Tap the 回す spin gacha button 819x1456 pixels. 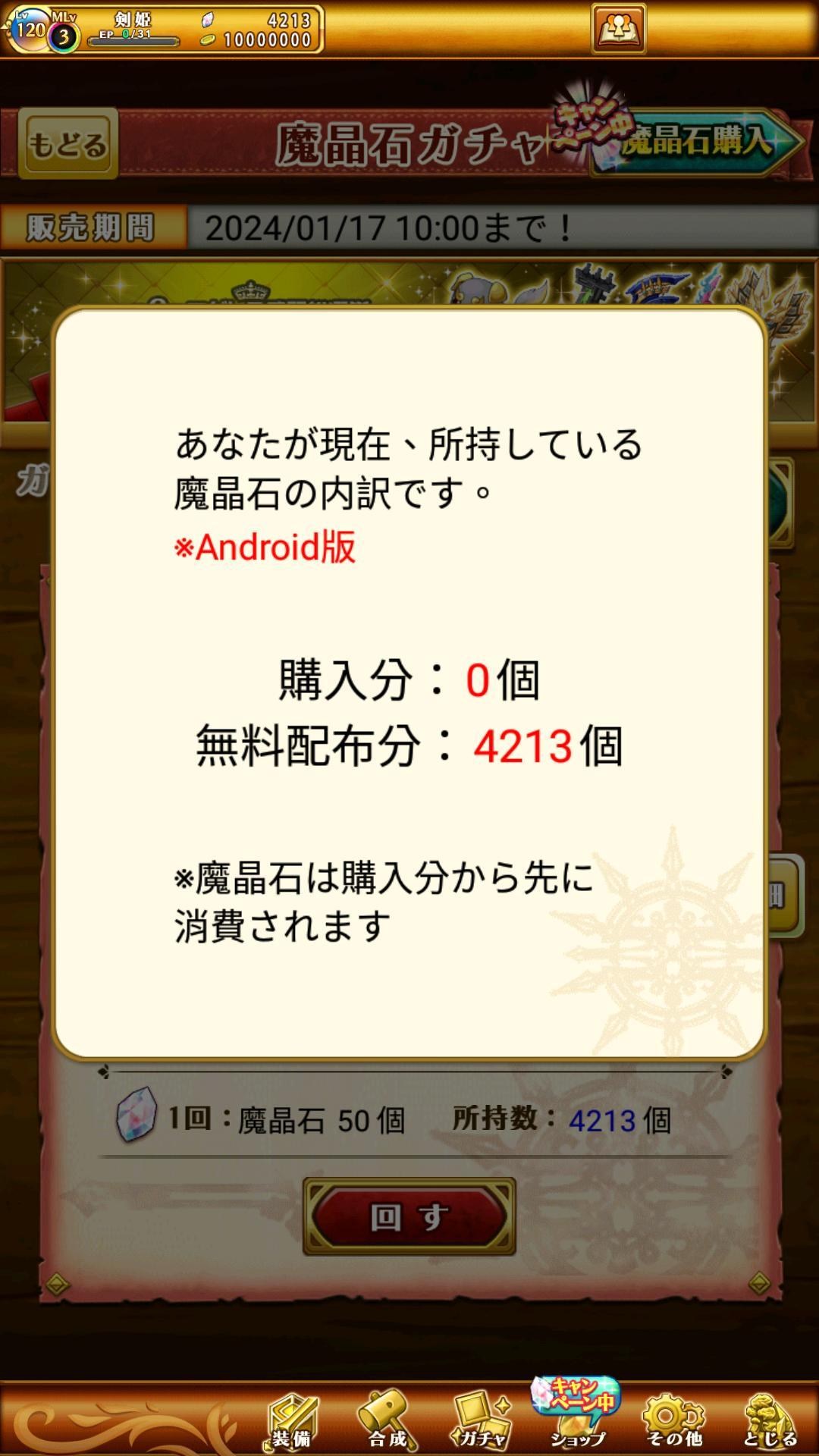click(409, 1216)
